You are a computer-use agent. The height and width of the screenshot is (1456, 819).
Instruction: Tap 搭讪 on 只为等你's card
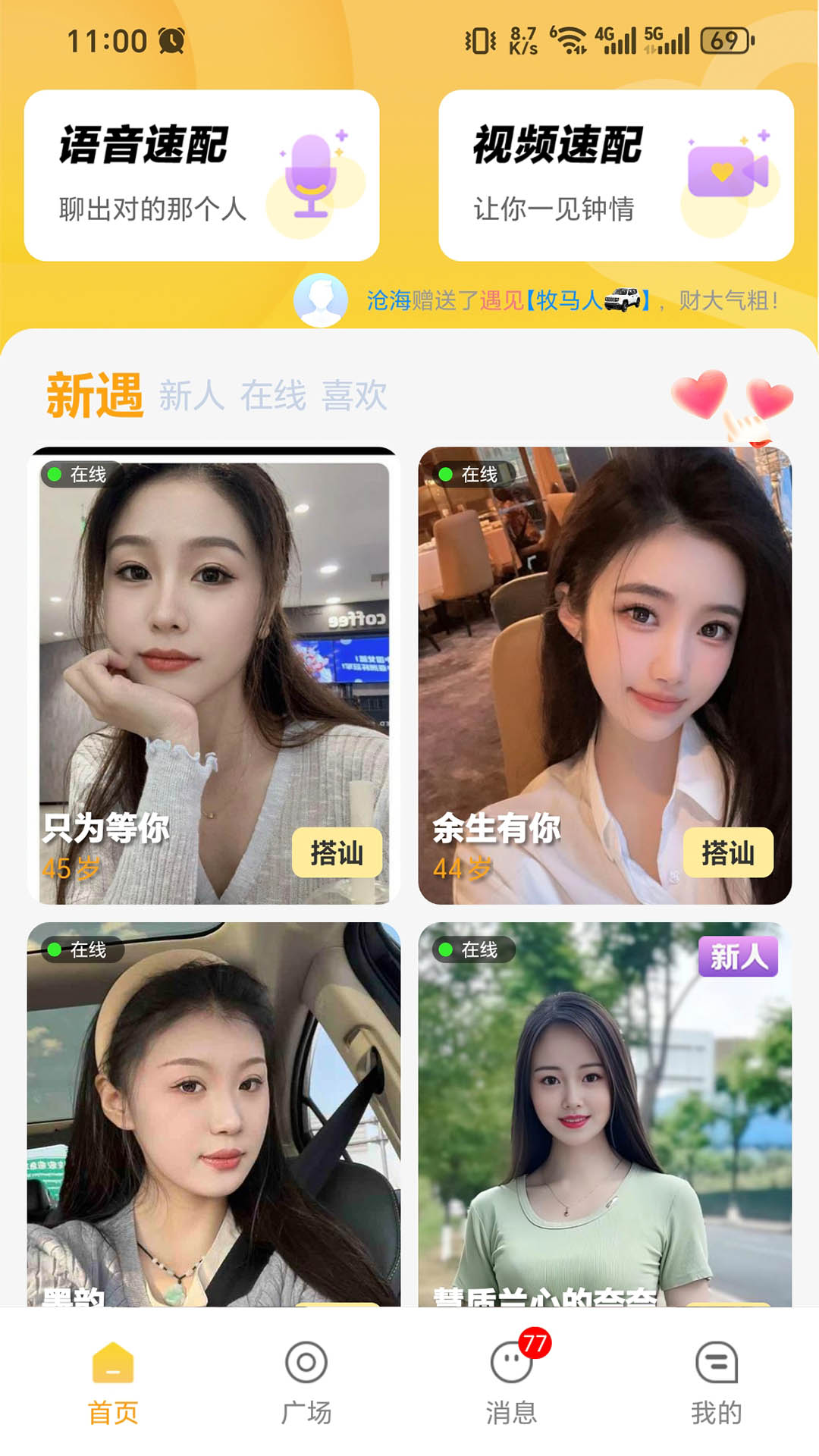pos(337,853)
